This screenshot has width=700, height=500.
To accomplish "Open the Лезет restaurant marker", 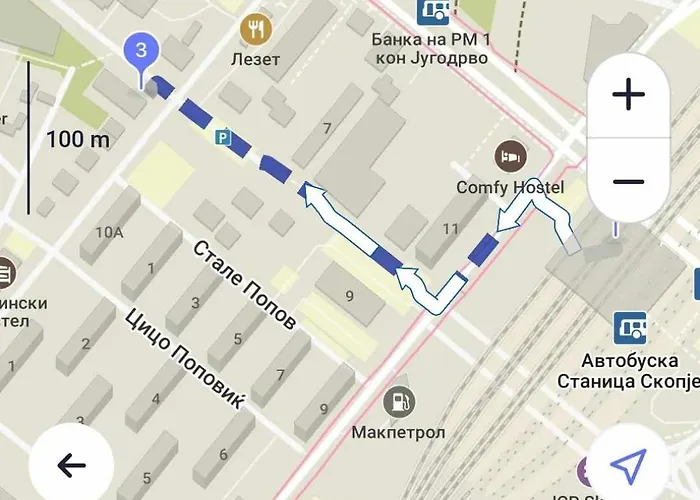I will click(256, 27).
